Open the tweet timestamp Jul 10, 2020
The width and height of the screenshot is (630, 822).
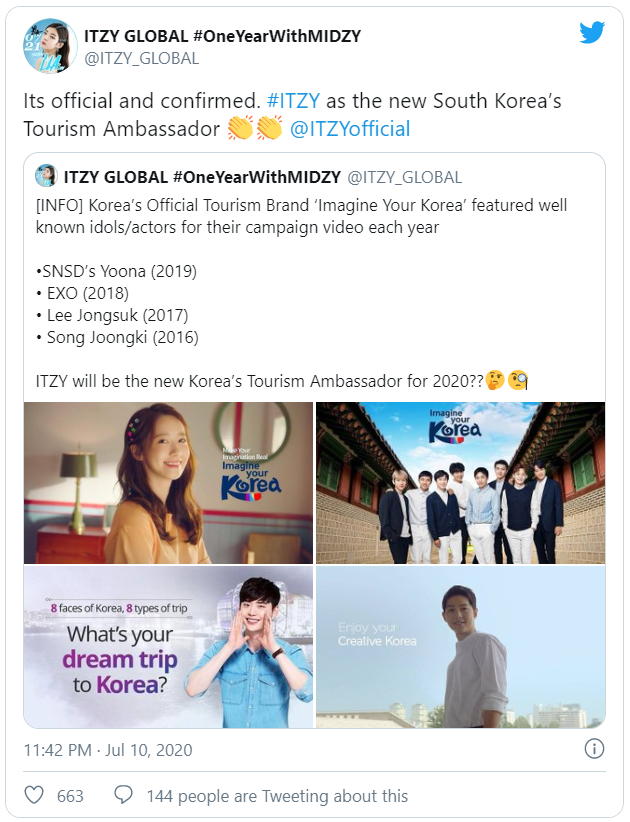108,749
